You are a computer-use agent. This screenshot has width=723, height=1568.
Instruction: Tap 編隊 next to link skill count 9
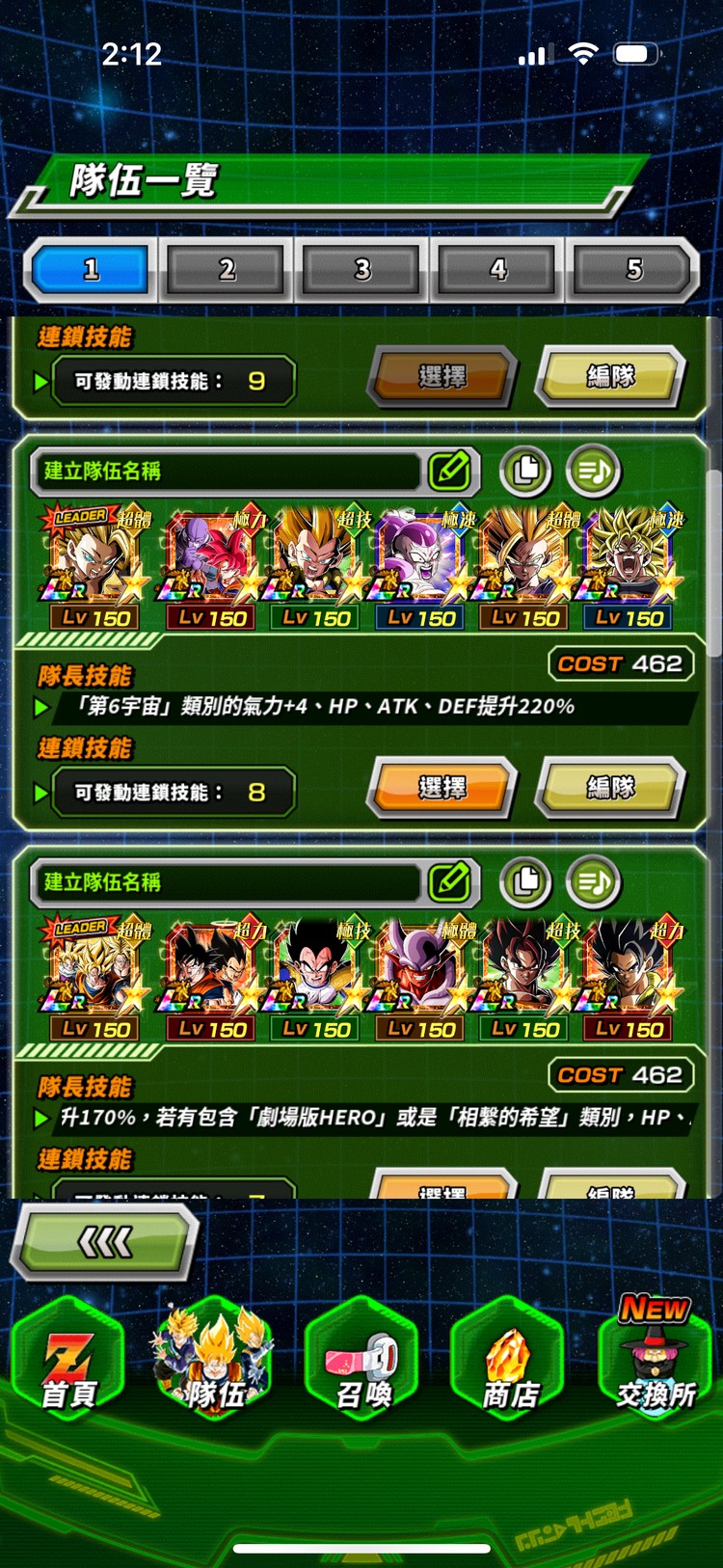pos(611,376)
